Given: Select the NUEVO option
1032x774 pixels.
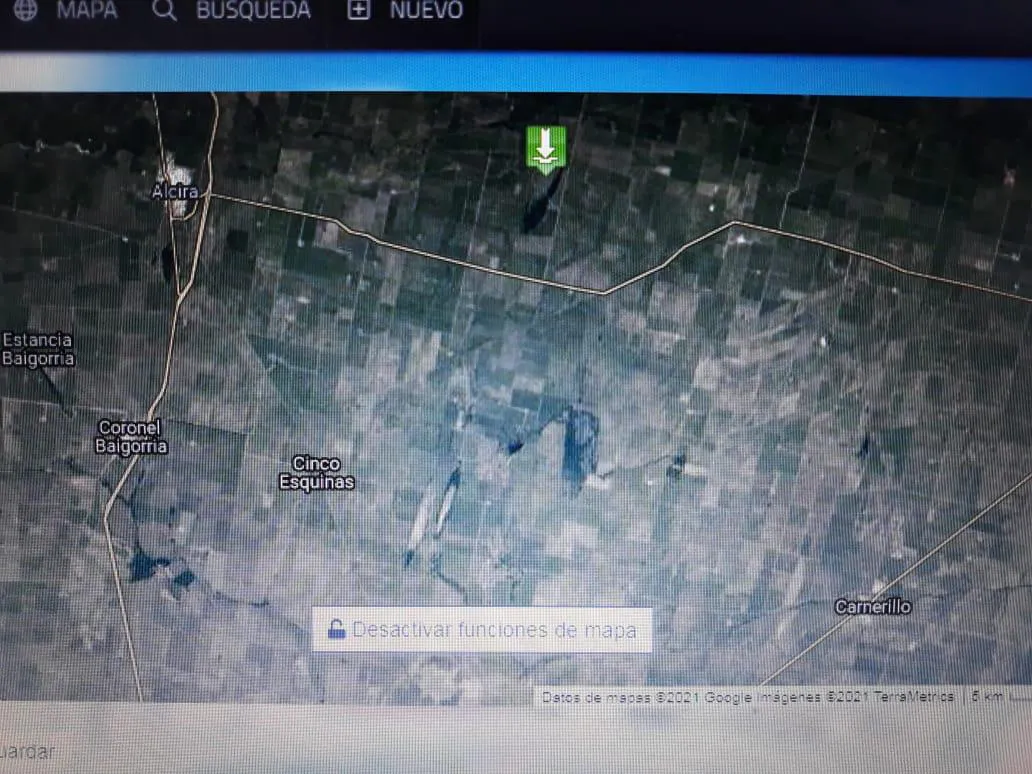Looking at the screenshot, I should click(407, 11).
